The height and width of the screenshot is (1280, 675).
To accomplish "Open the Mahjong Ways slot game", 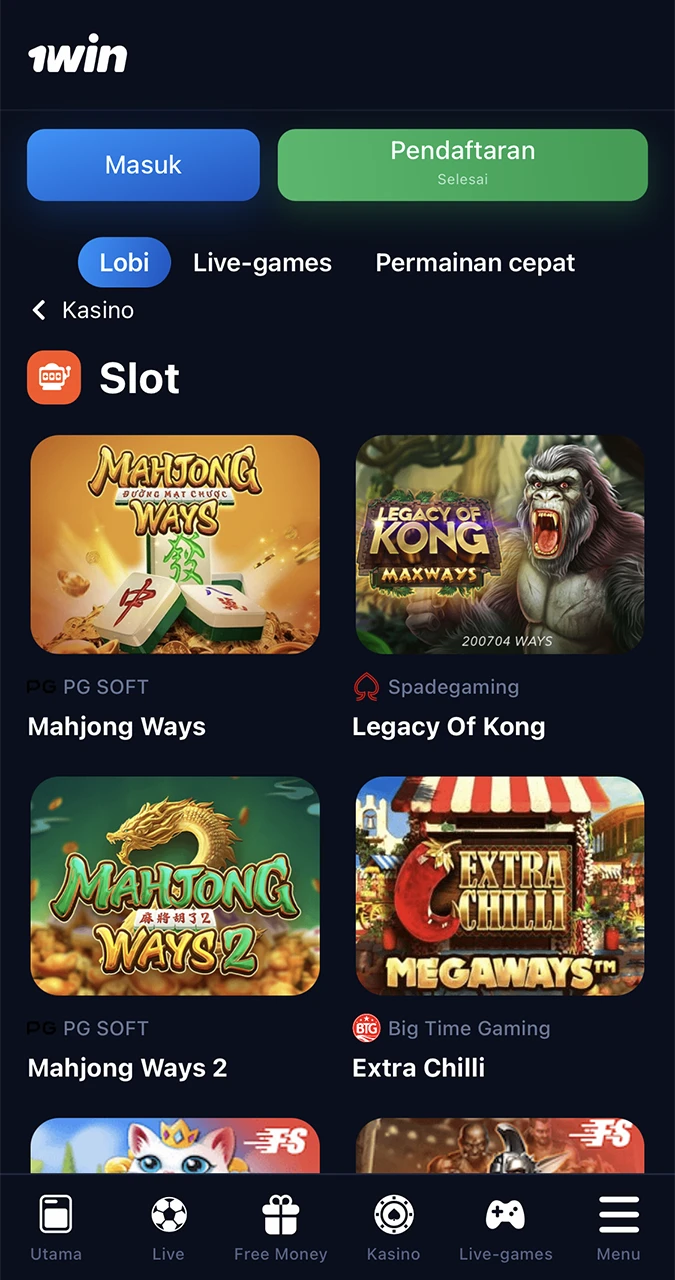I will (175, 545).
